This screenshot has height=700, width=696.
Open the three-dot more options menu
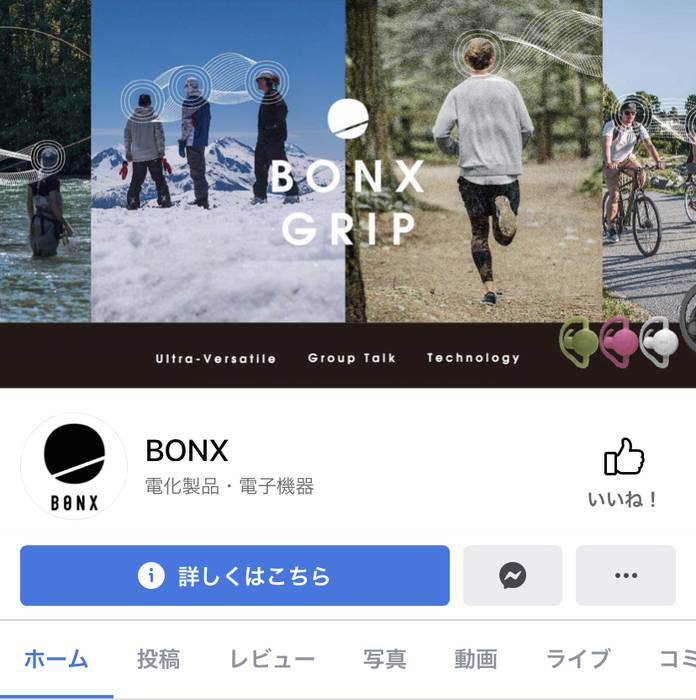click(626, 576)
